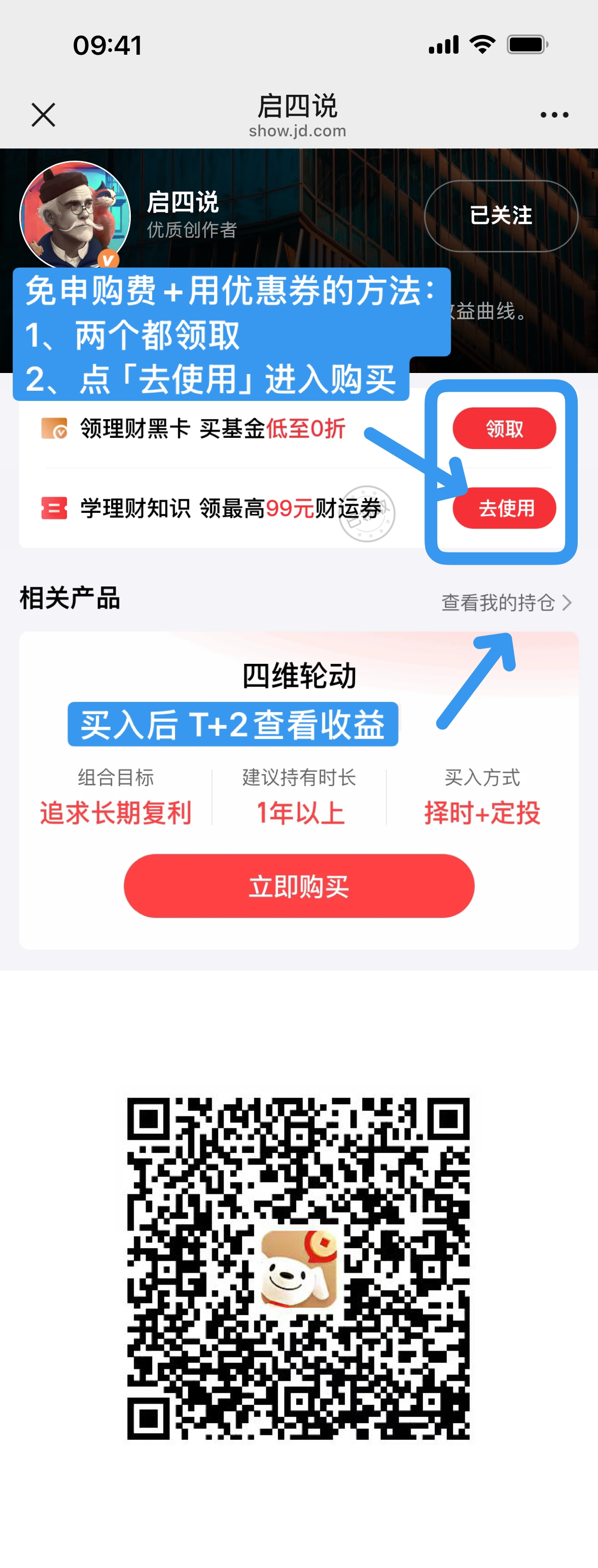Open the three-dot overflow menu
Viewport: 598px width, 1568px height.
click(554, 115)
